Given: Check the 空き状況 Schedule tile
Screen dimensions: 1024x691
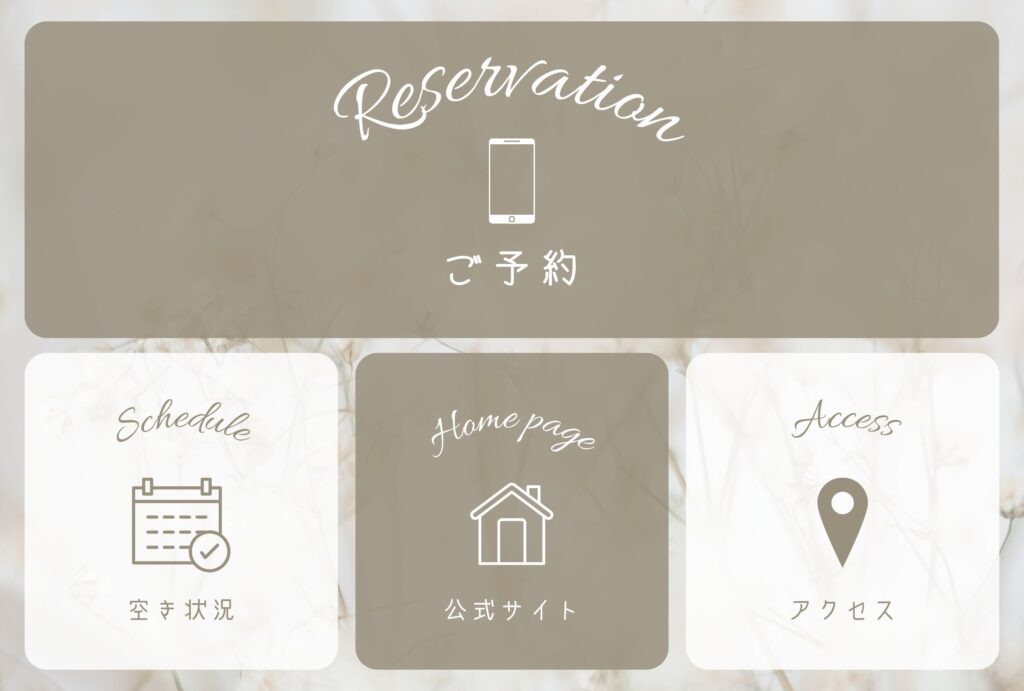Looking at the screenshot, I should 181,511.
